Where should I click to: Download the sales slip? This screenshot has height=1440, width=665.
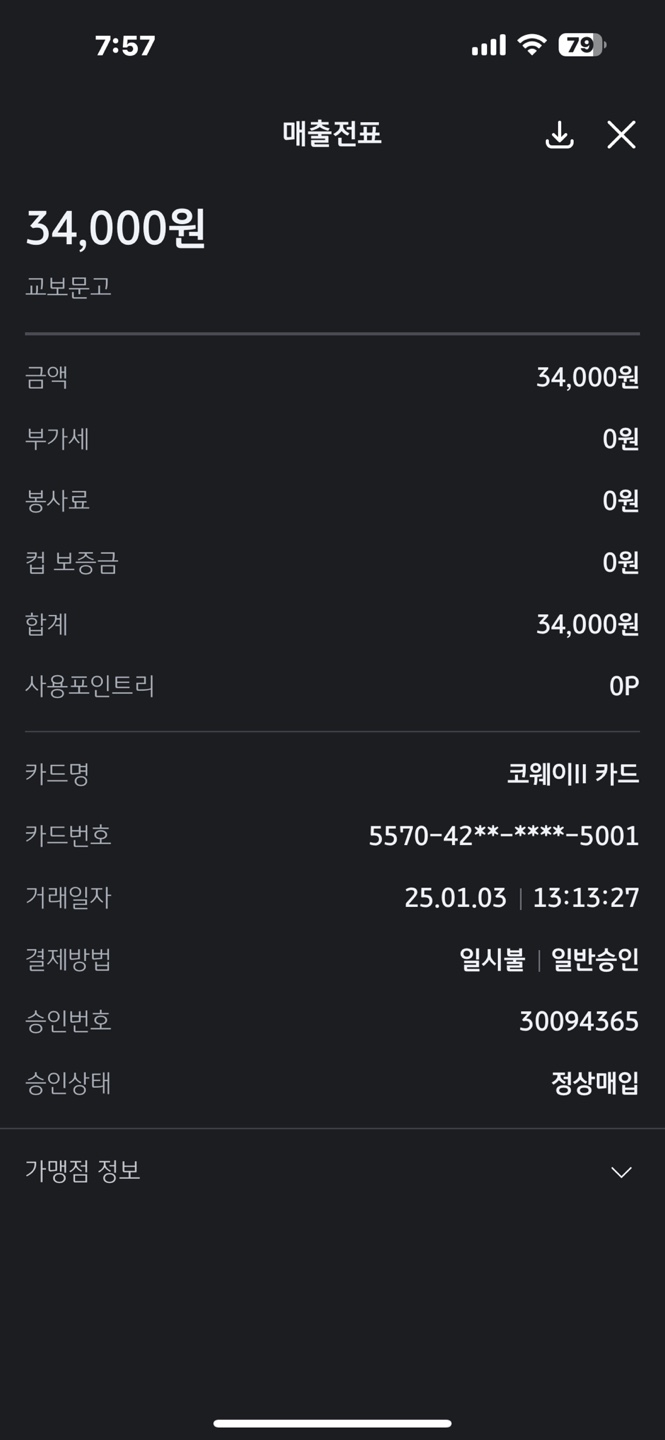point(559,135)
